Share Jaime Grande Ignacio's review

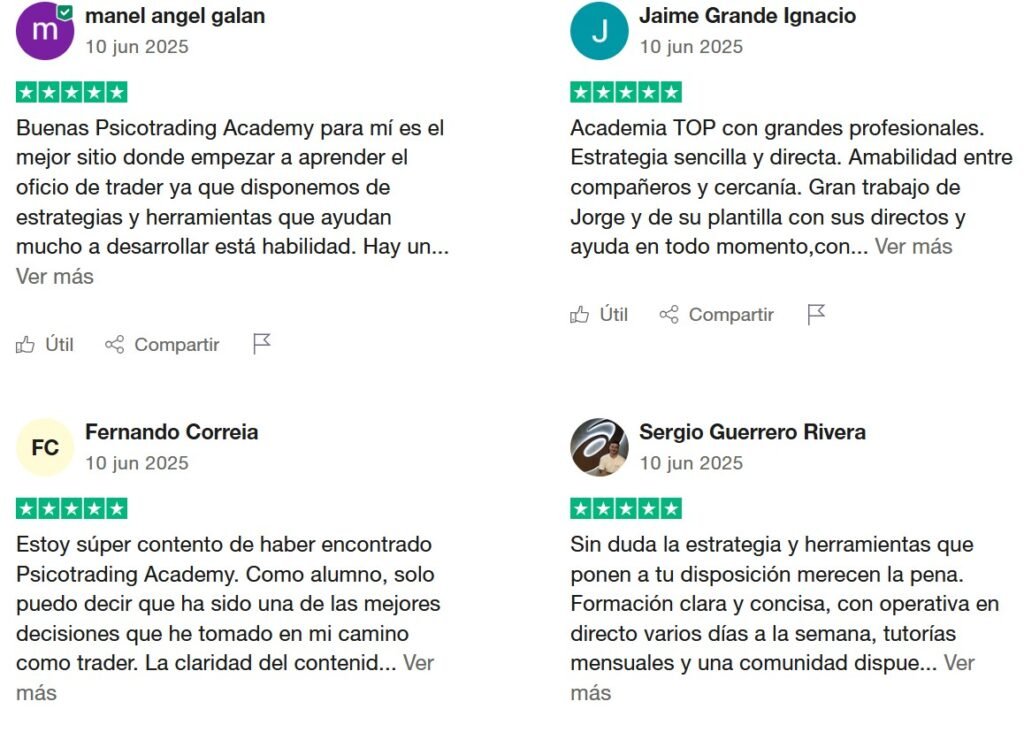click(717, 314)
